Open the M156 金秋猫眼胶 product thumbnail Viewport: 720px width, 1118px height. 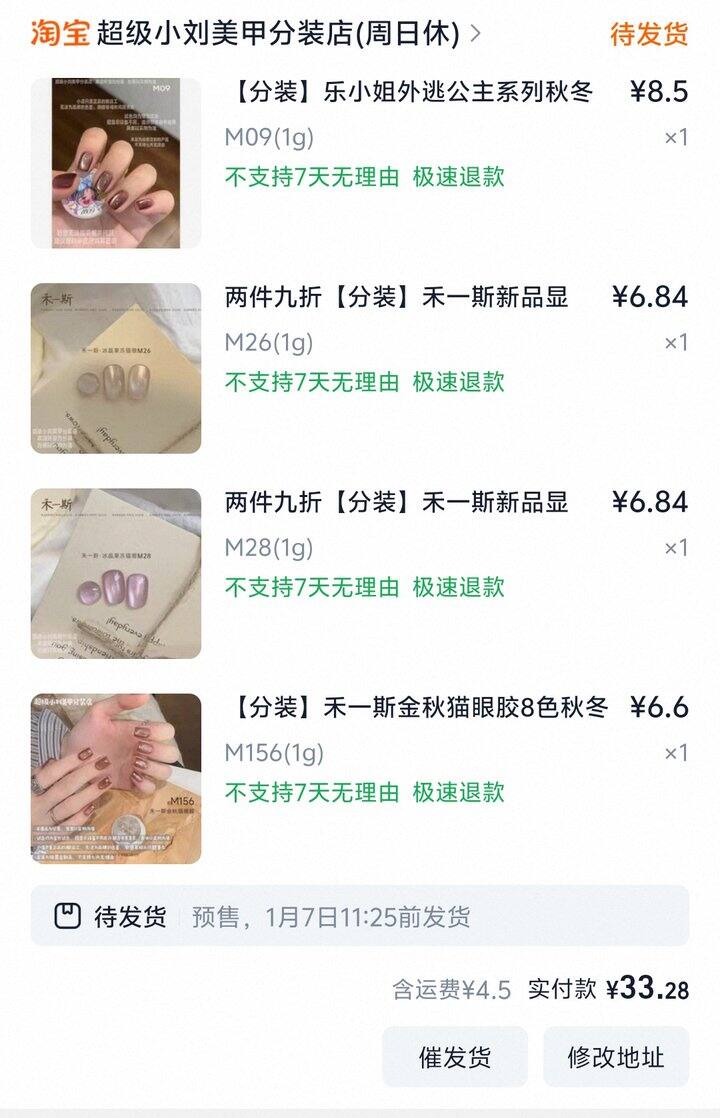tap(115, 778)
